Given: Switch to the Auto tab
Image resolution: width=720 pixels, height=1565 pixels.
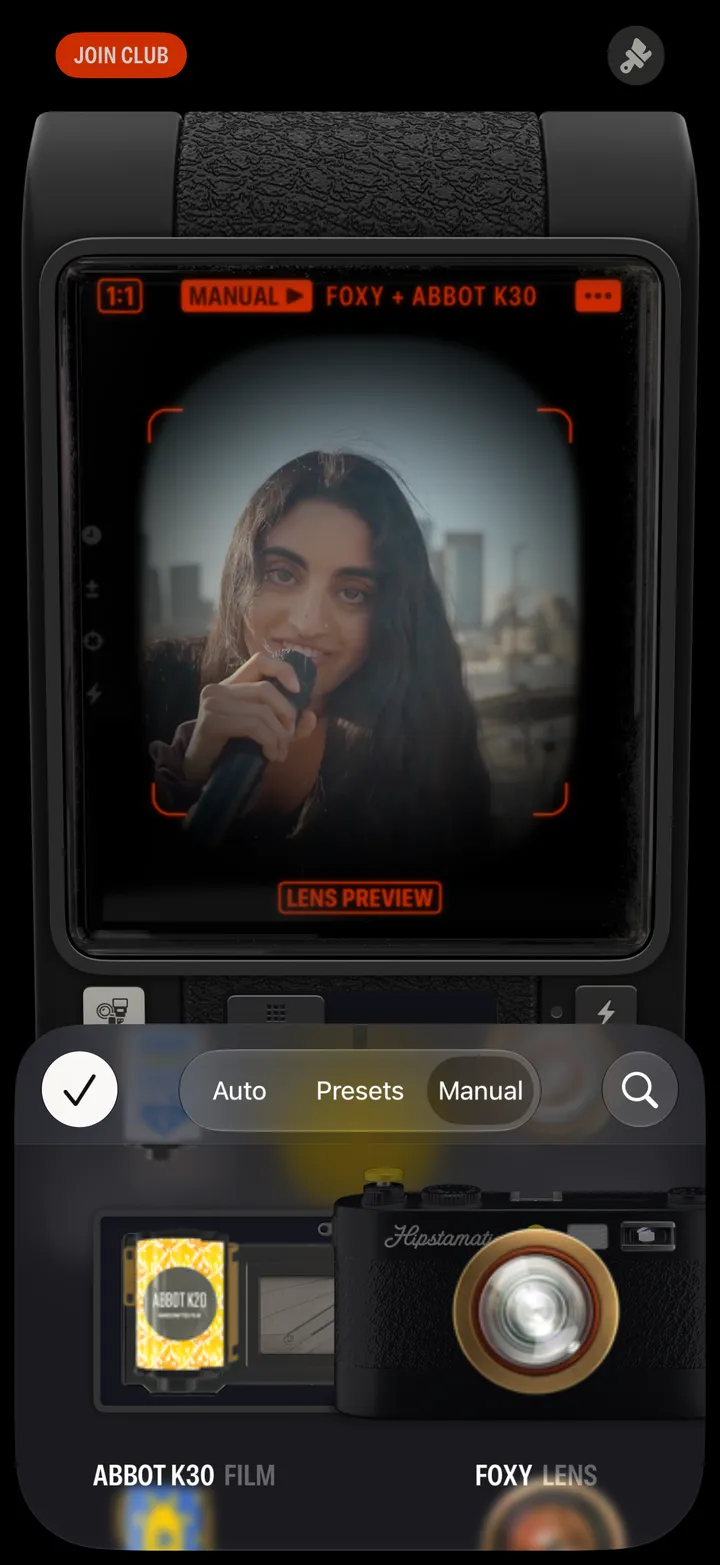Looking at the screenshot, I should (x=240, y=1091).
